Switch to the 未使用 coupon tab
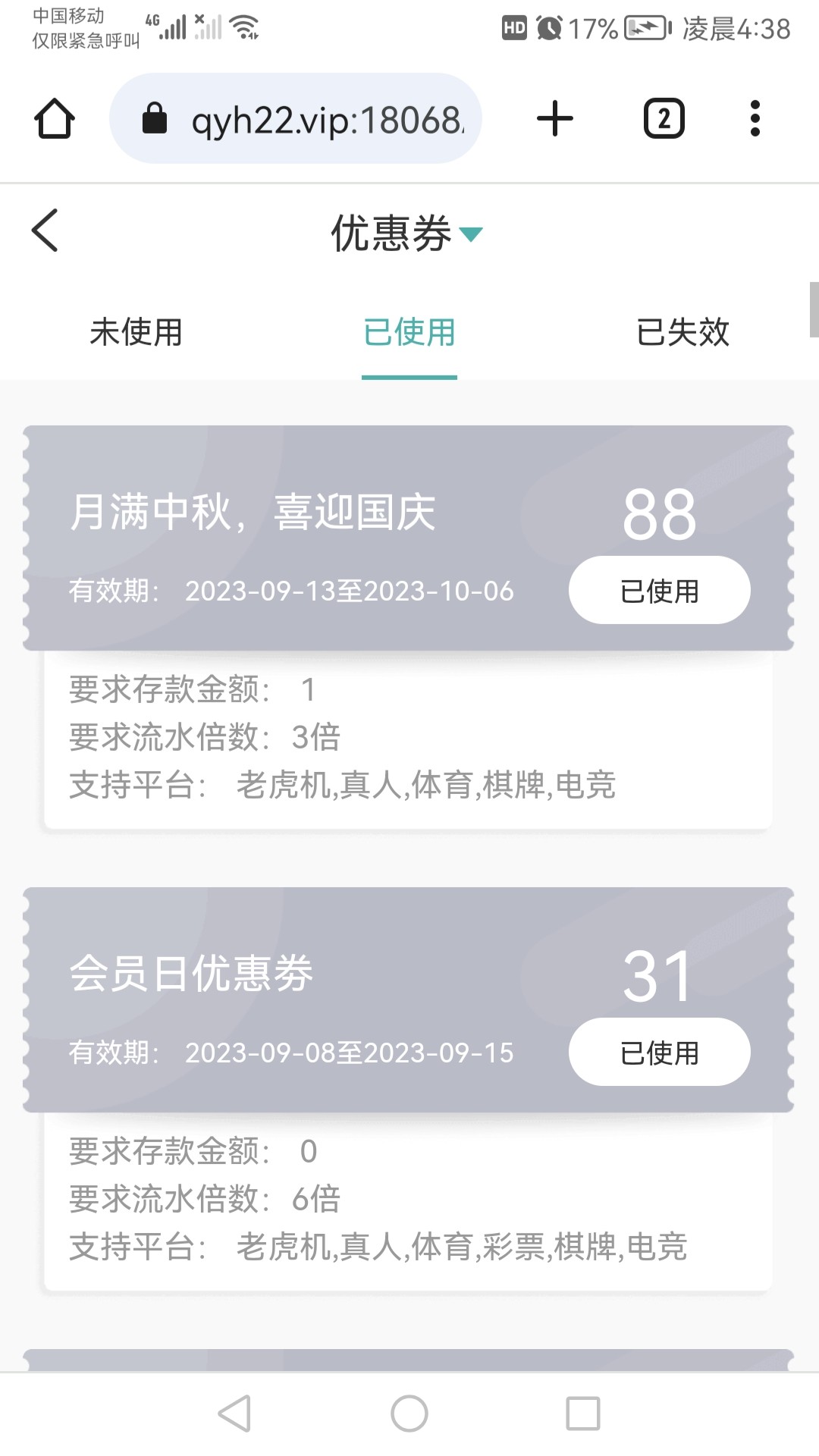The width and height of the screenshot is (819, 1456). click(x=136, y=332)
